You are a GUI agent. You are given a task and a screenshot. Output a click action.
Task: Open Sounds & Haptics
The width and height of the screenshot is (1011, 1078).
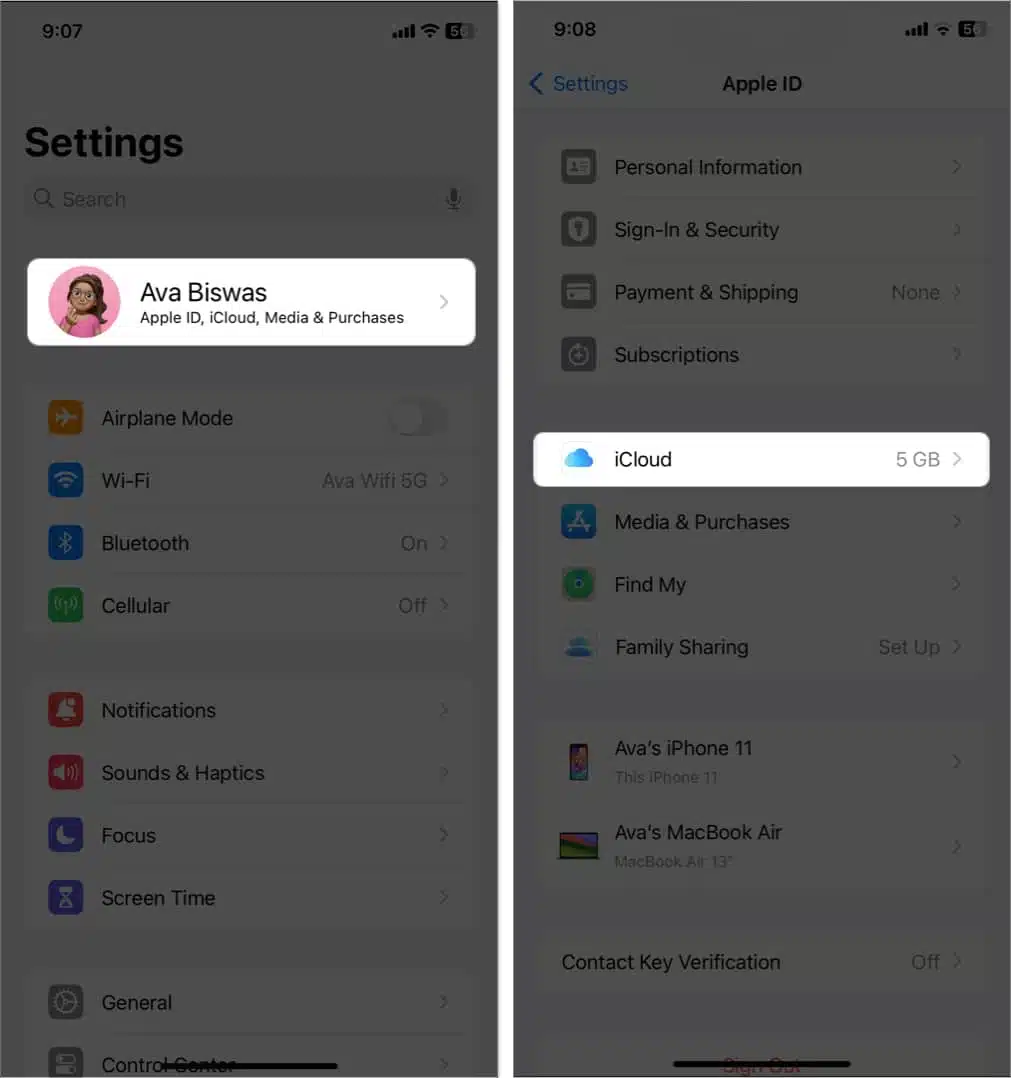coord(250,773)
